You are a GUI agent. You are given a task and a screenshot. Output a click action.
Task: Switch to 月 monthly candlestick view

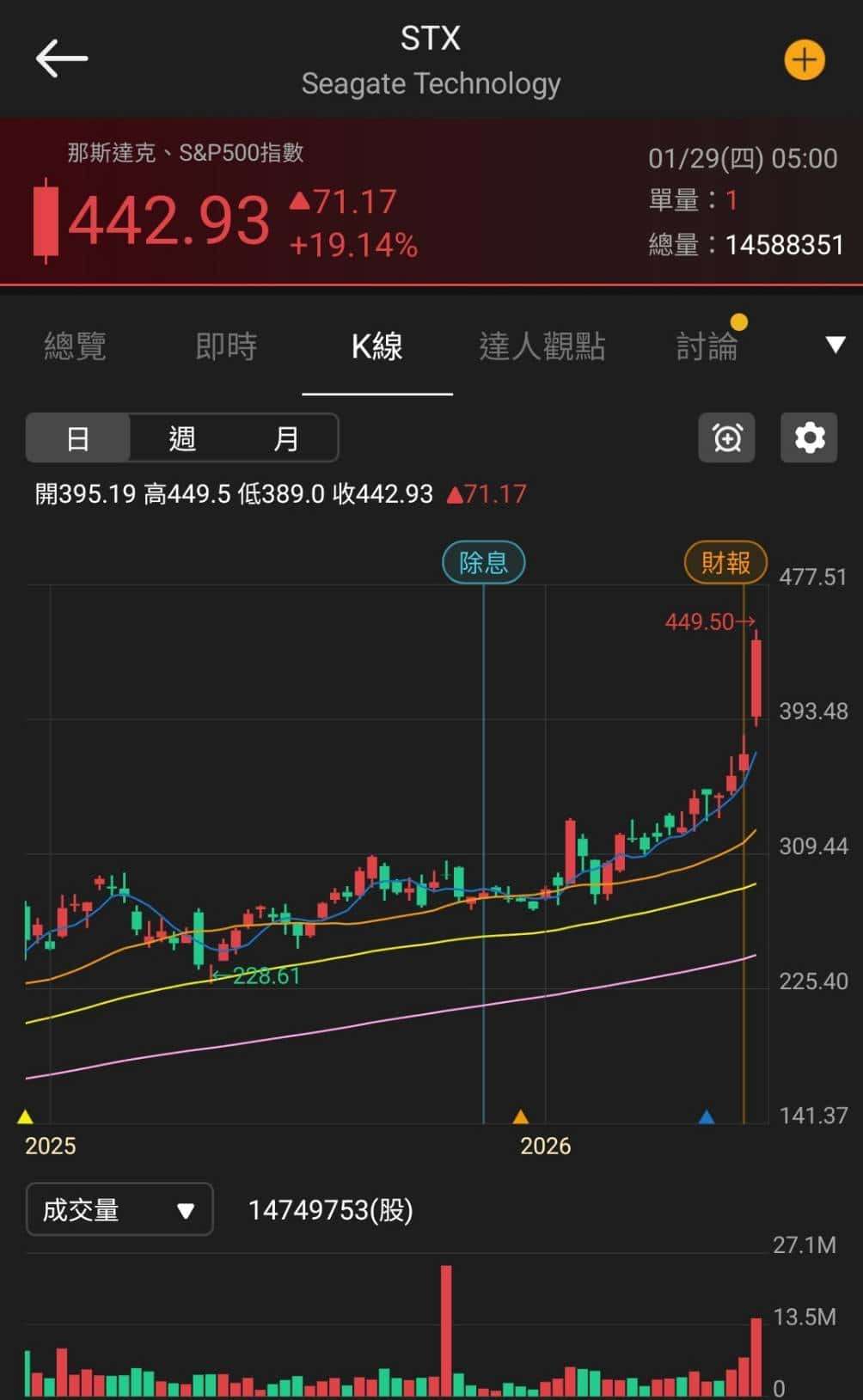[x=286, y=438]
